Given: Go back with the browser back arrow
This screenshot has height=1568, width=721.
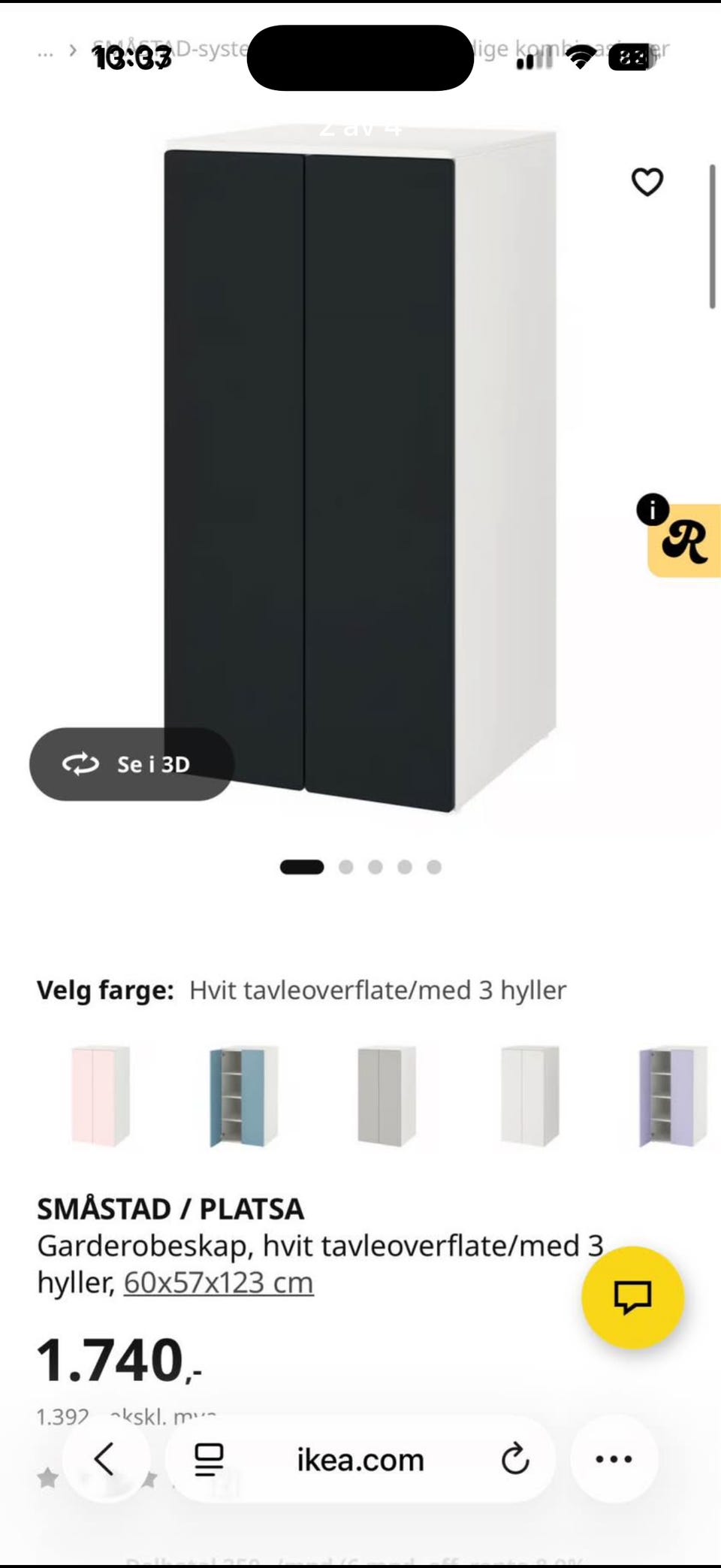Looking at the screenshot, I should [105, 1459].
